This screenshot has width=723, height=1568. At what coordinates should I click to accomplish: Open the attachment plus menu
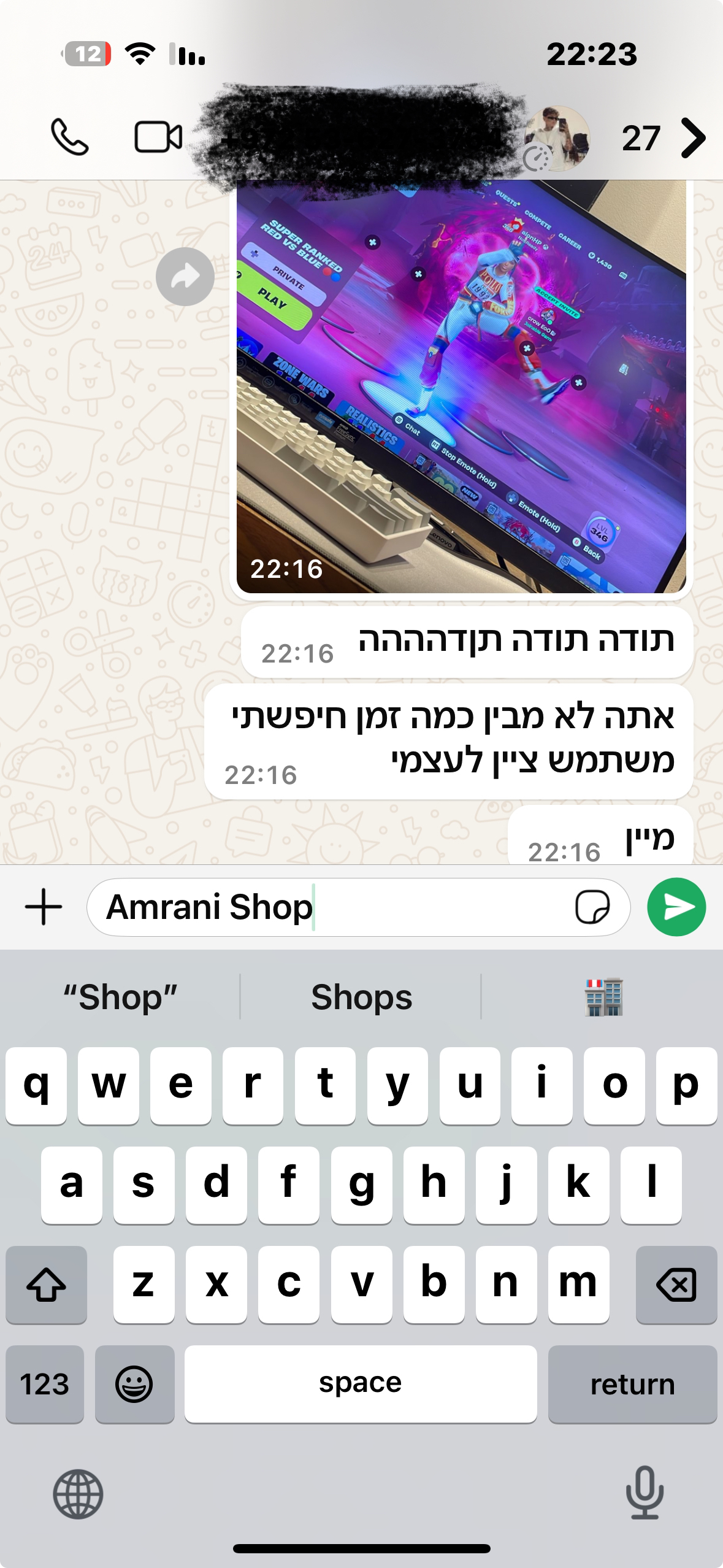pyautogui.click(x=44, y=907)
